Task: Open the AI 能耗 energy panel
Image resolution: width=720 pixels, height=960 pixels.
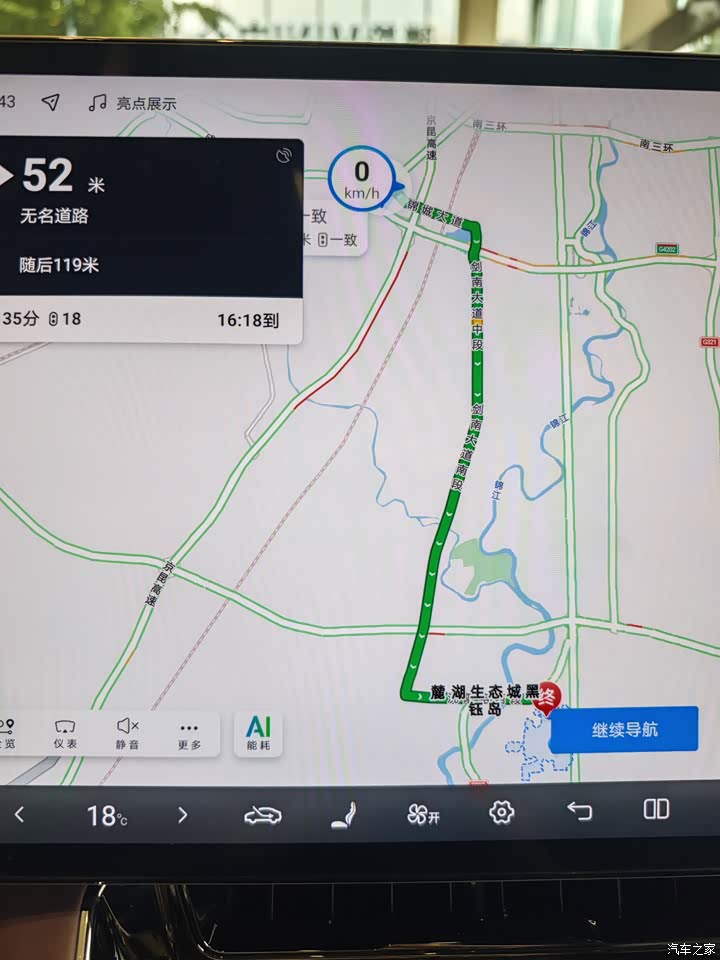Action: tap(258, 734)
